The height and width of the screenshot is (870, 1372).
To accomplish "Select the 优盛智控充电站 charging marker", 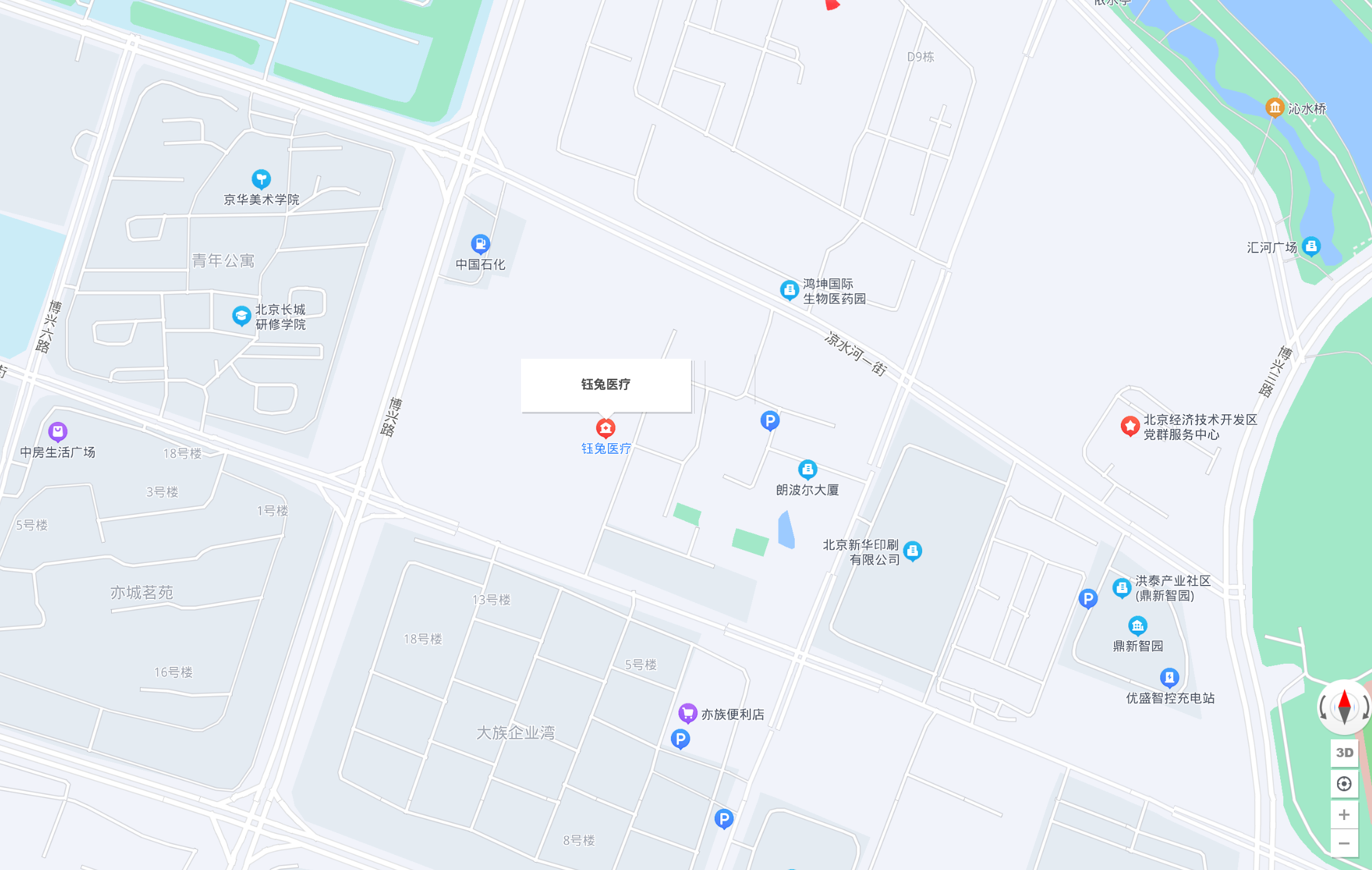I will pos(1169,677).
